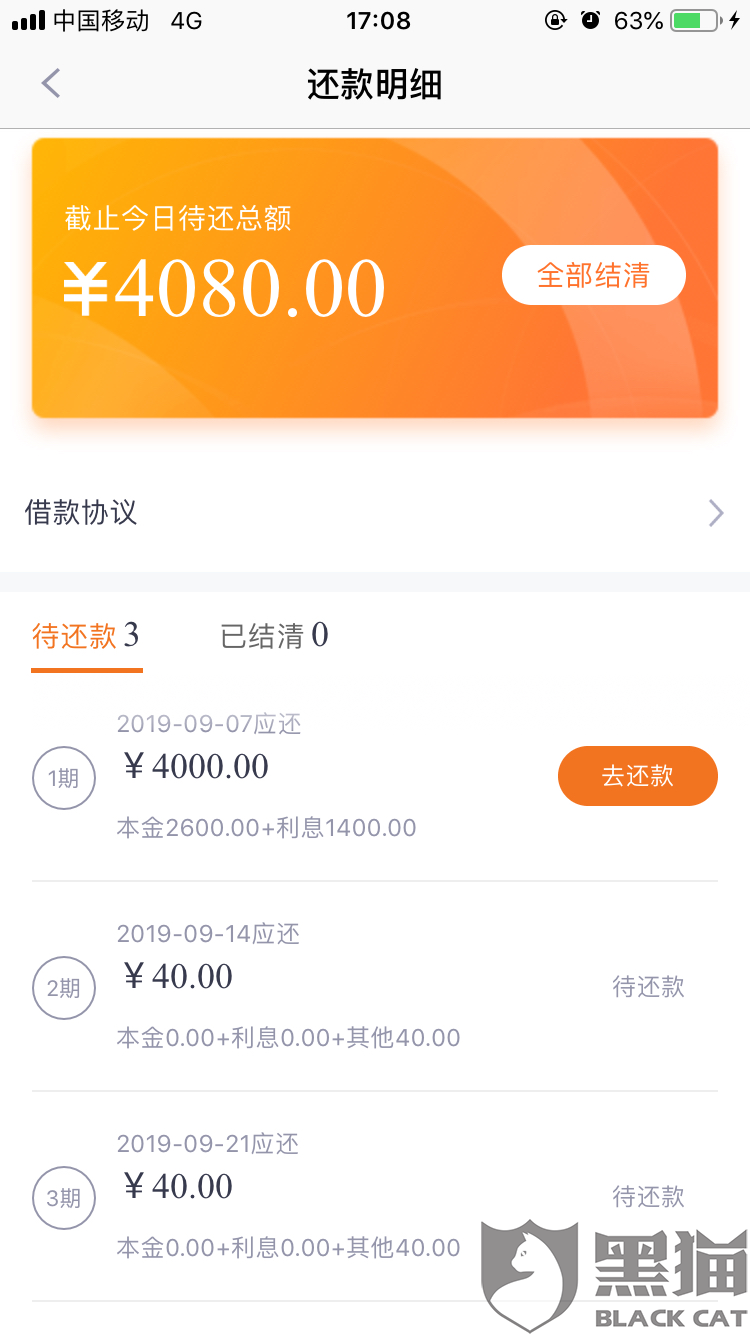Go back from the 还款明细 page
This screenshot has height=1334, width=750.
pyautogui.click(x=51, y=83)
